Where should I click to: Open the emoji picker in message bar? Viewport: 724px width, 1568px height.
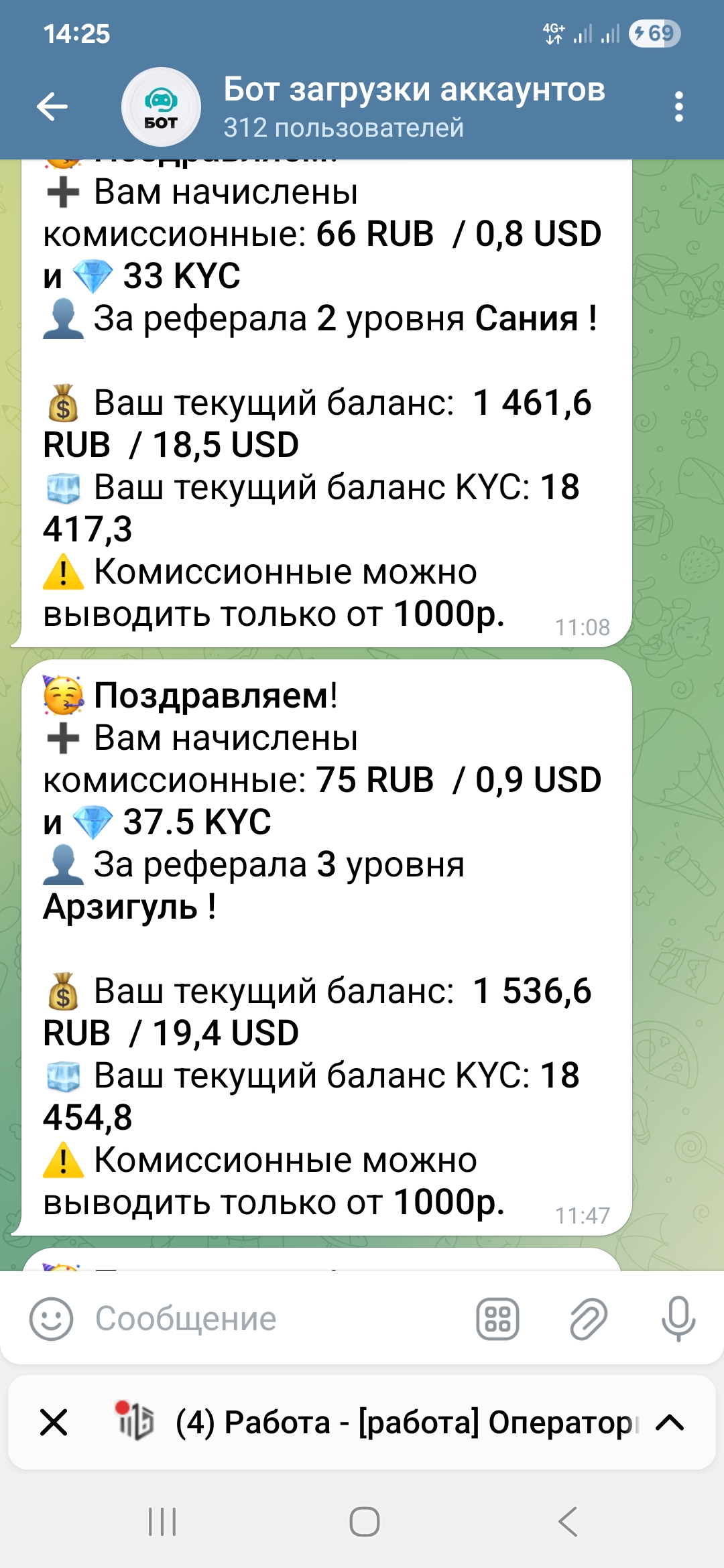click(51, 1319)
